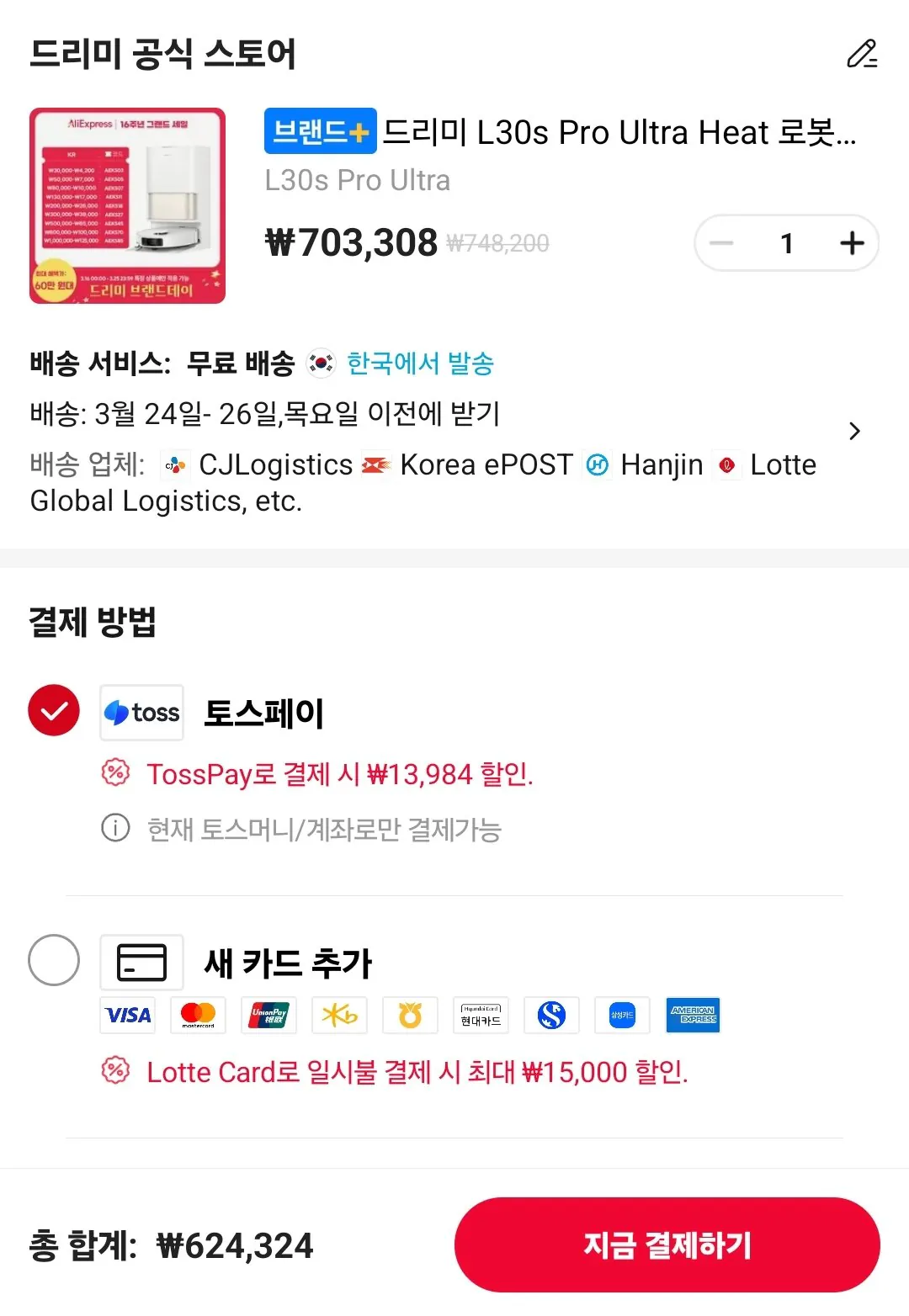Select the American Express icon

[x=693, y=1016]
